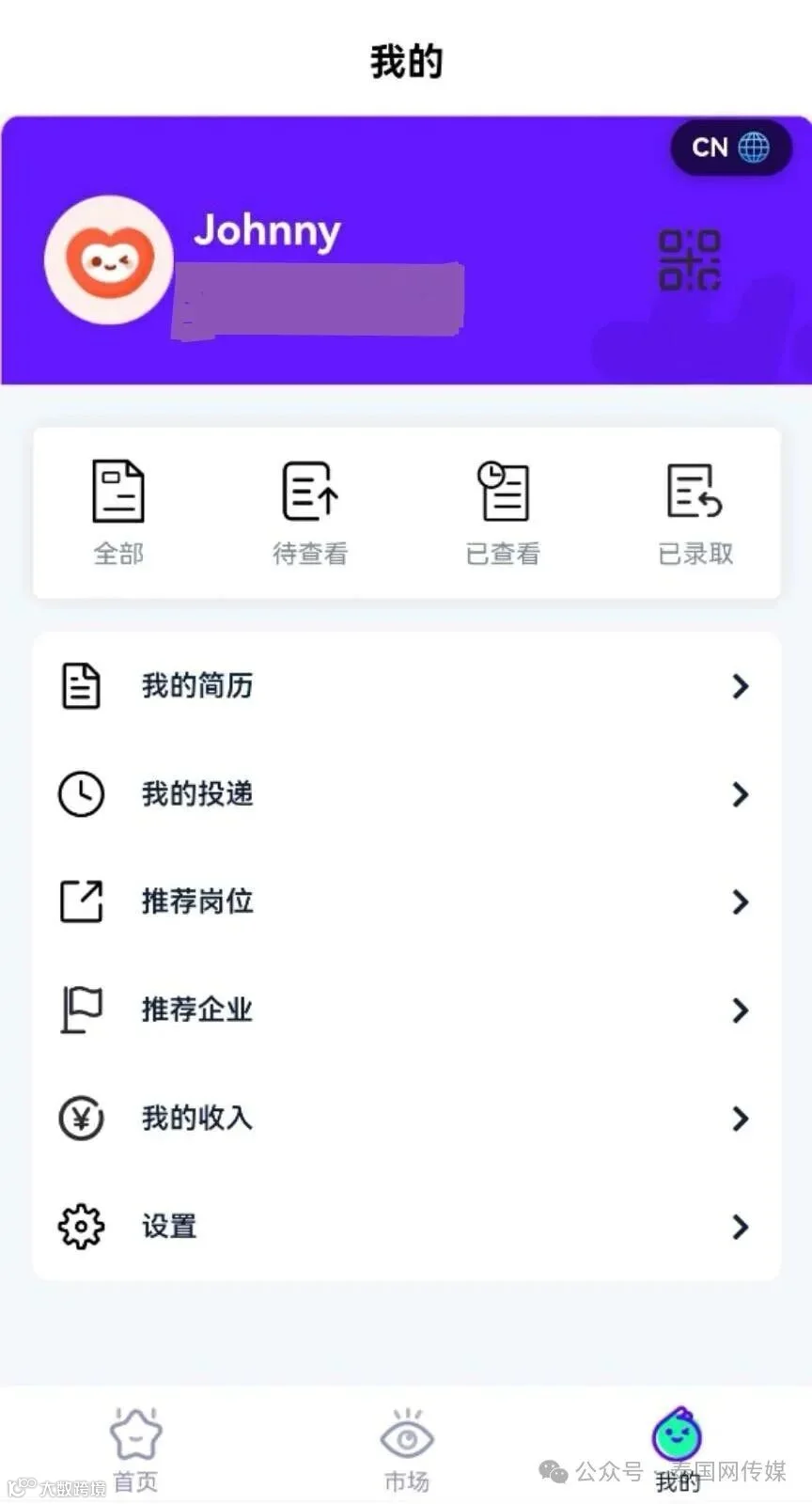View the 已查看 applications icon
The width and height of the screenshot is (812, 1504).
[x=502, y=489]
